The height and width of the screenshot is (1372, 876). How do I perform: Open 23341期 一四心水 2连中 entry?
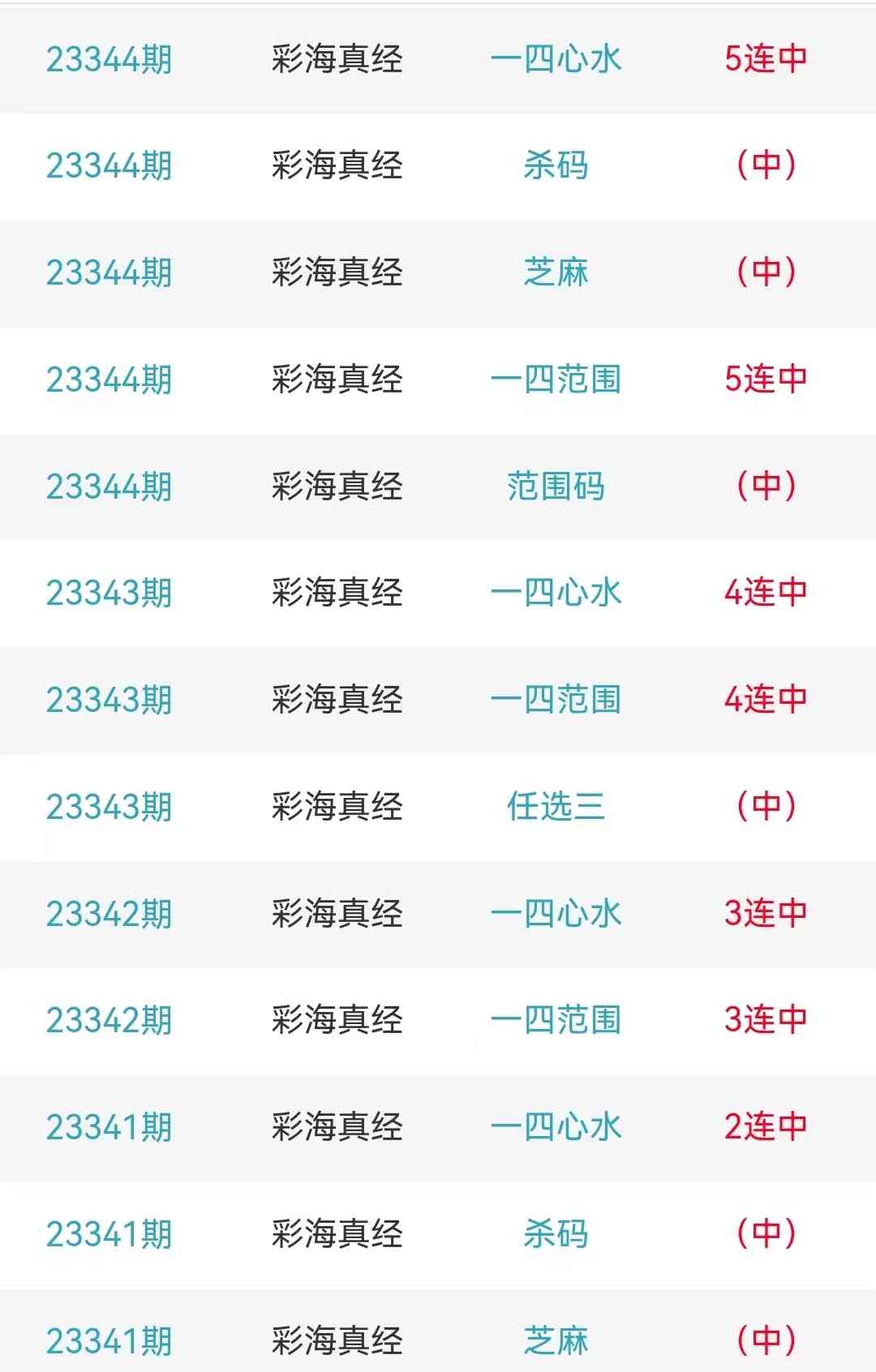(556, 1127)
